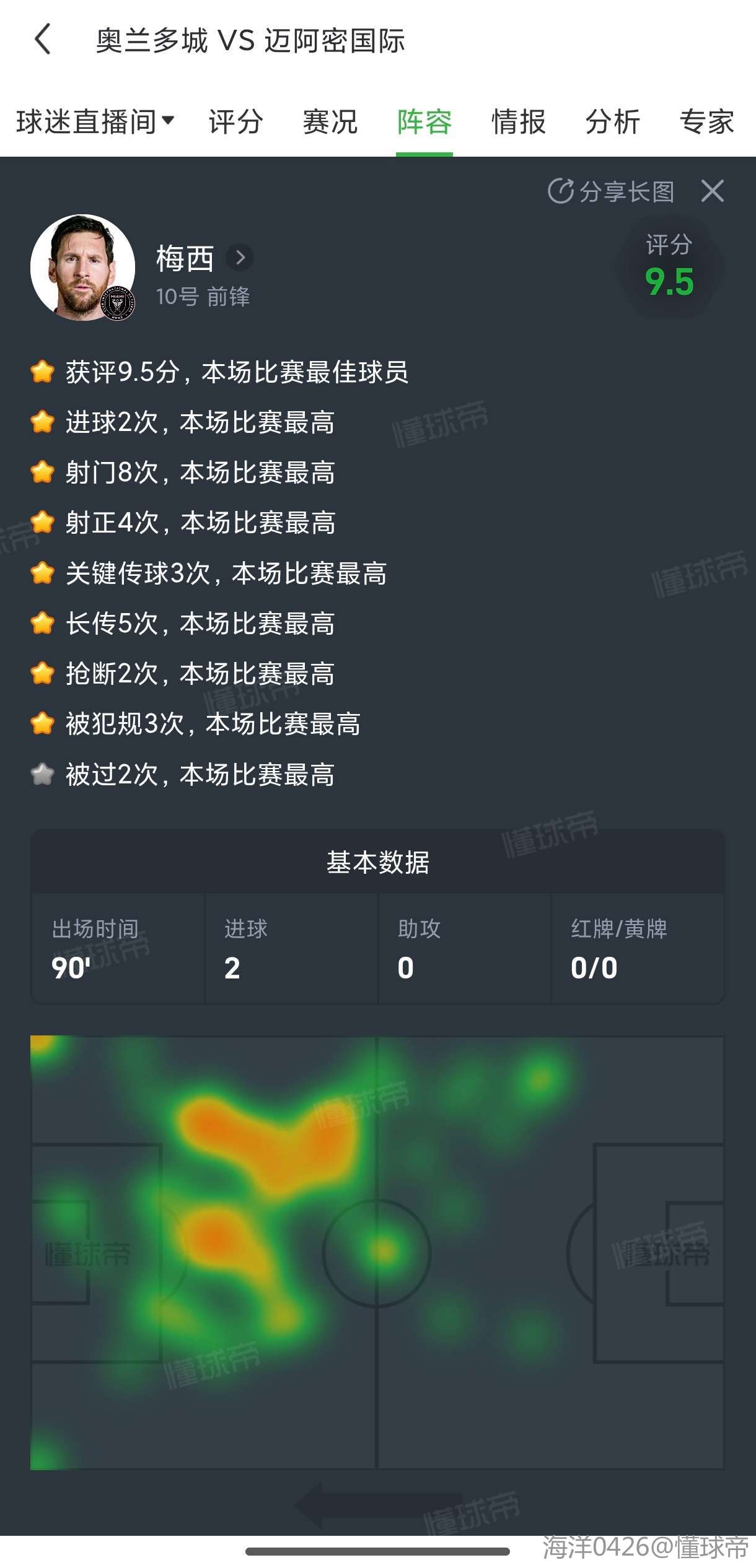Screen dimensions: 756x1568
Task: Switch to the 情报 tab
Action: (x=519, y=121)
